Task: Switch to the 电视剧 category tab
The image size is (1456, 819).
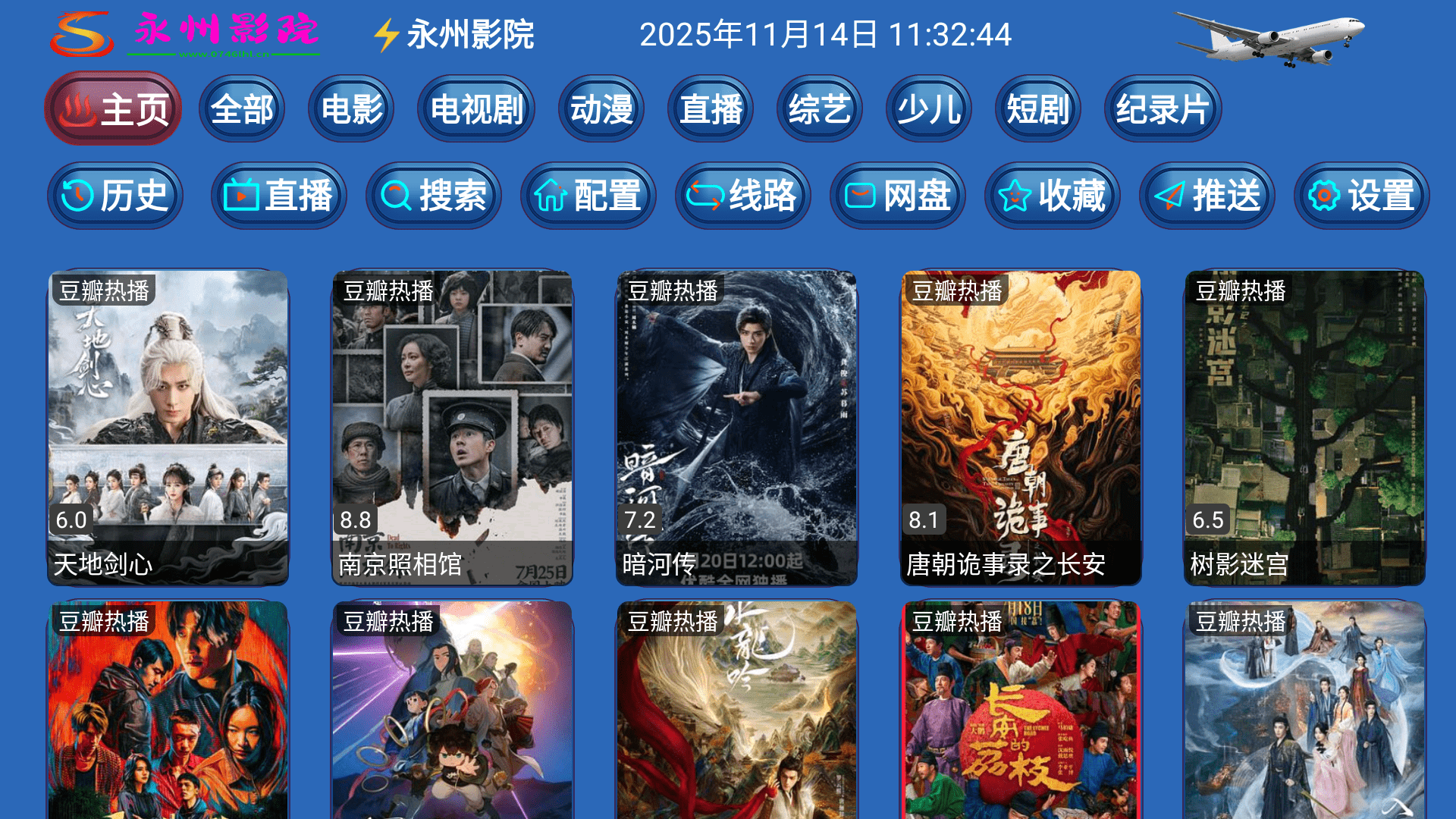Action: coord(476,109)
